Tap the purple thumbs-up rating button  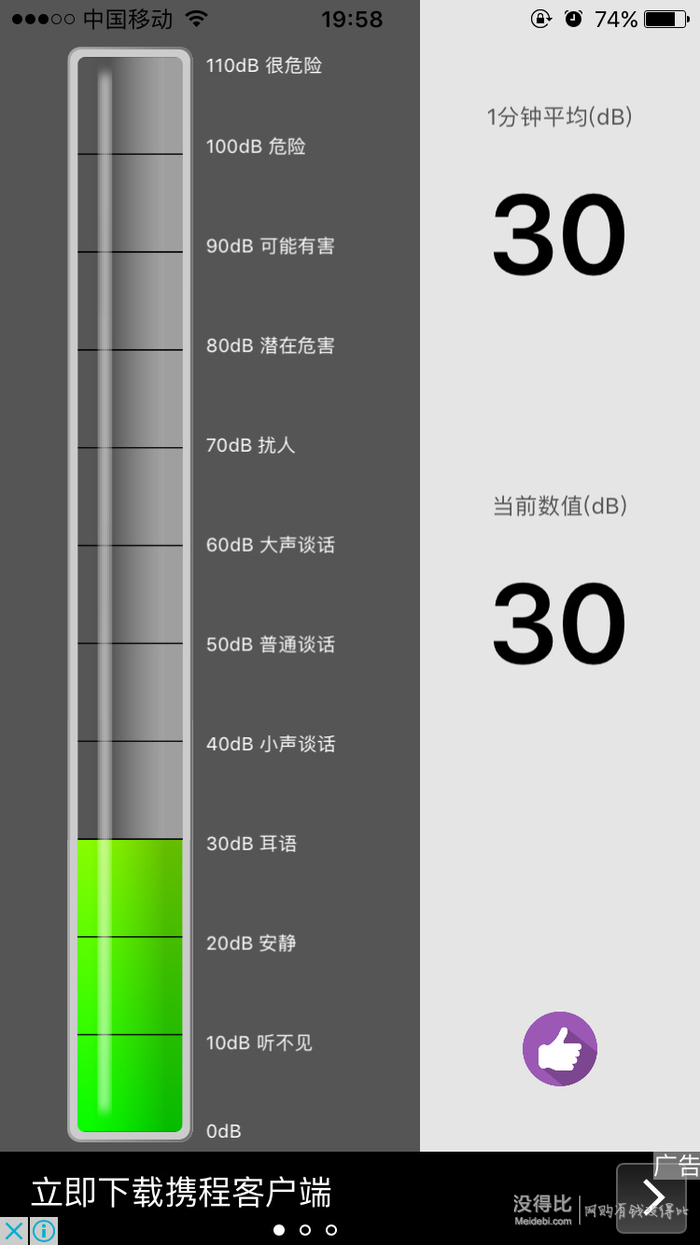coord(560,1049)
